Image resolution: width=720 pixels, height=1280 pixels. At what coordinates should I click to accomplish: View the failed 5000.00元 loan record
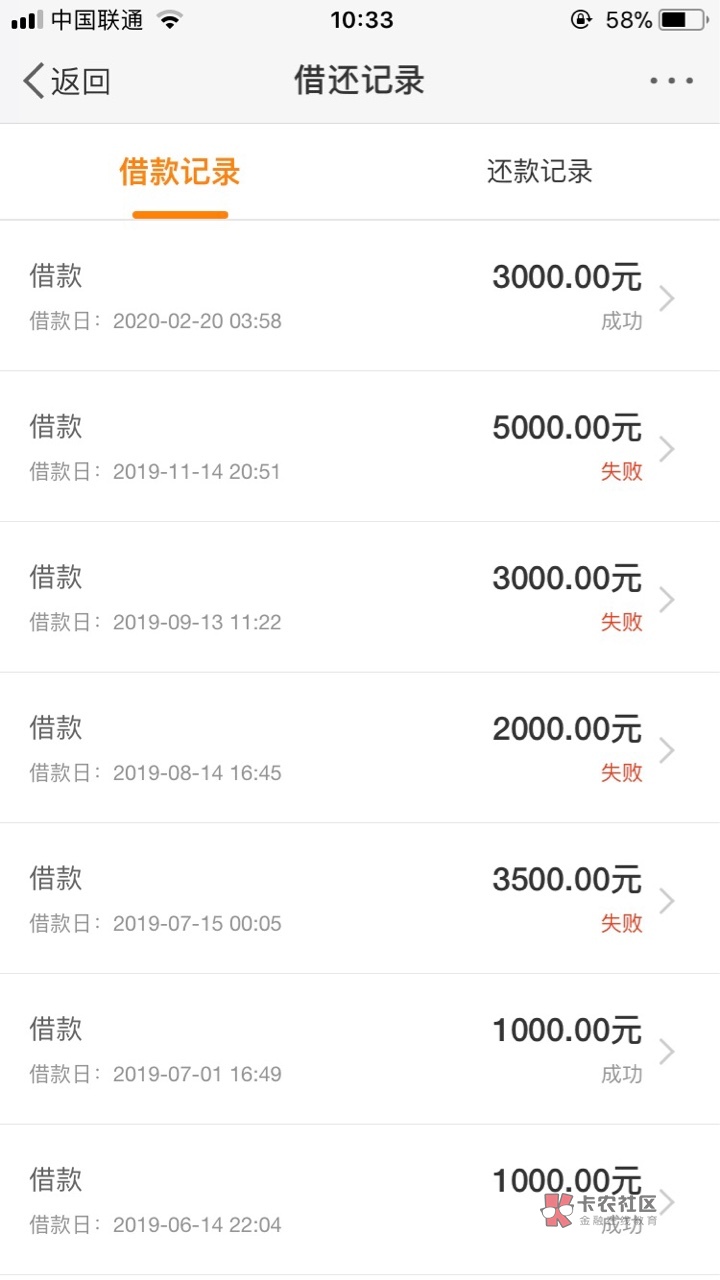click(360, 447)
